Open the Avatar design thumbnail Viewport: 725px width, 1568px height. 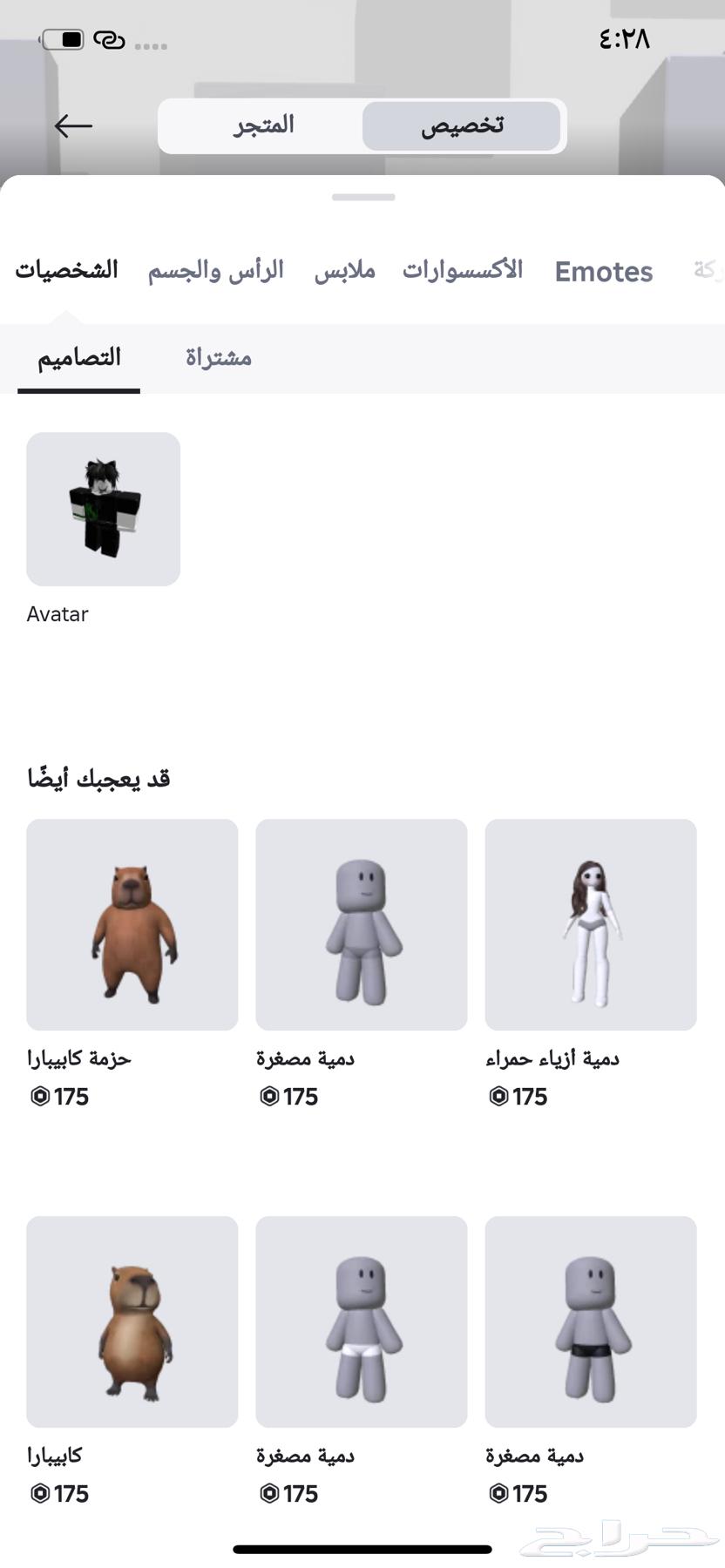point(102,510)
